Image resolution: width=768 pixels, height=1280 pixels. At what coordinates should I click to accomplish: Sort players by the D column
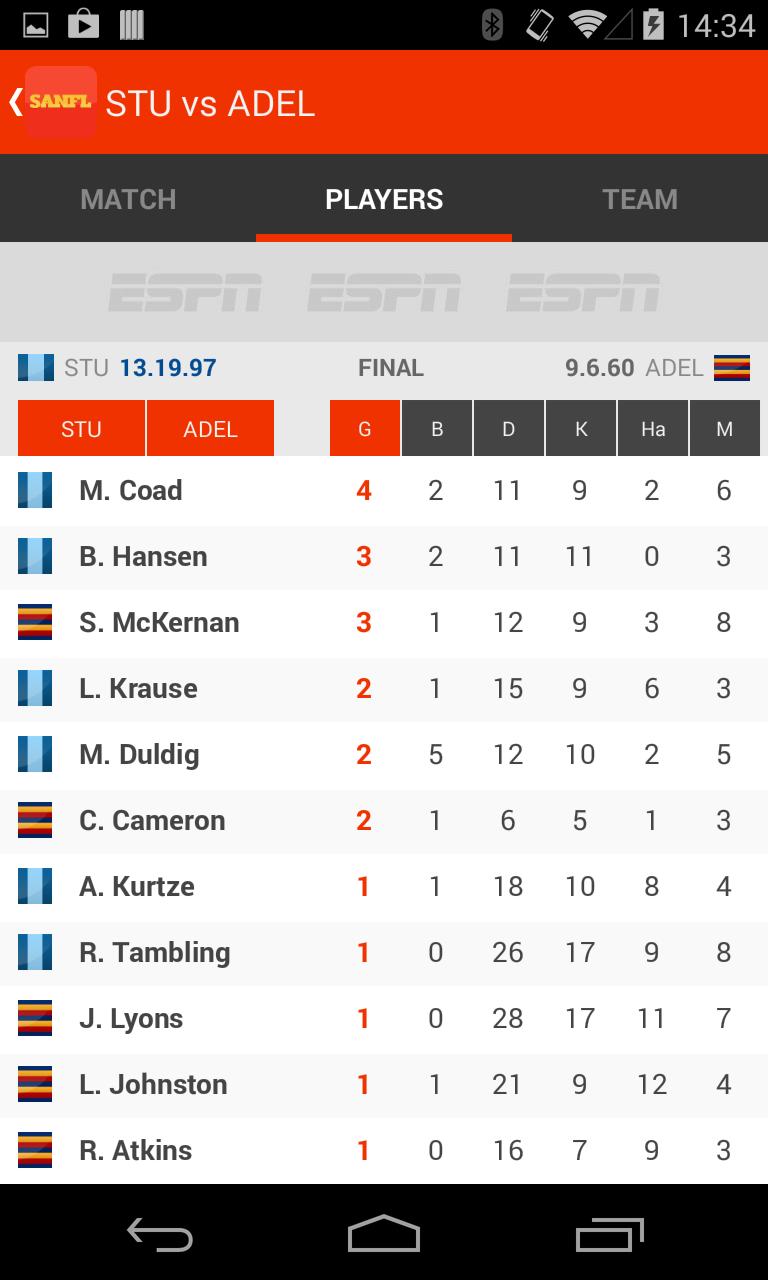pyautogui.click(x=508, y=429)
